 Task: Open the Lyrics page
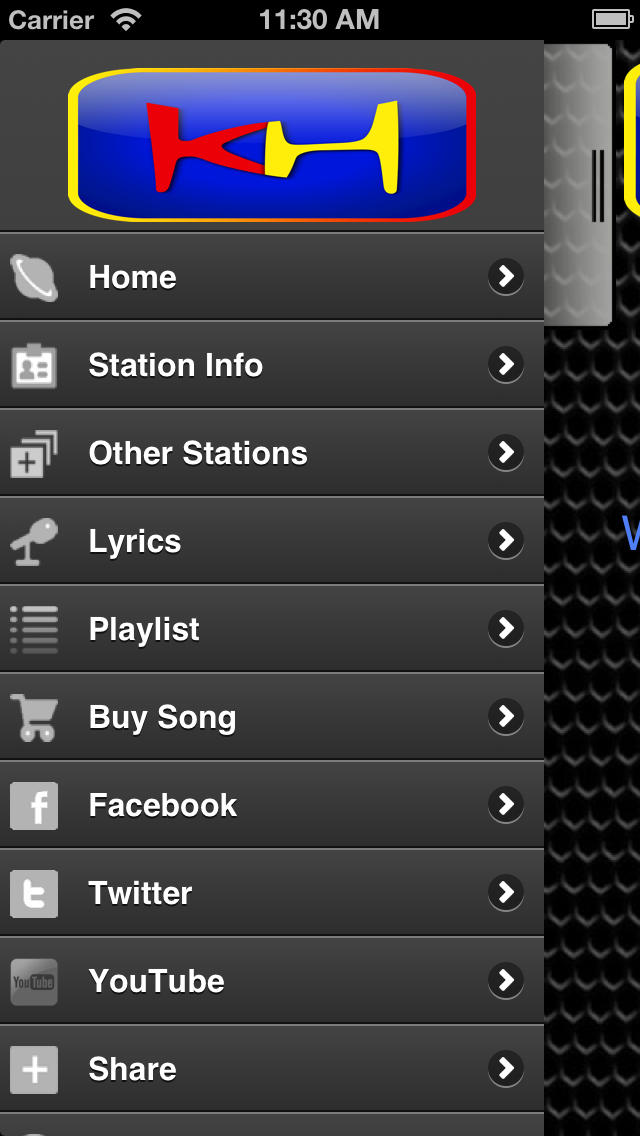[x=272, y=540]
